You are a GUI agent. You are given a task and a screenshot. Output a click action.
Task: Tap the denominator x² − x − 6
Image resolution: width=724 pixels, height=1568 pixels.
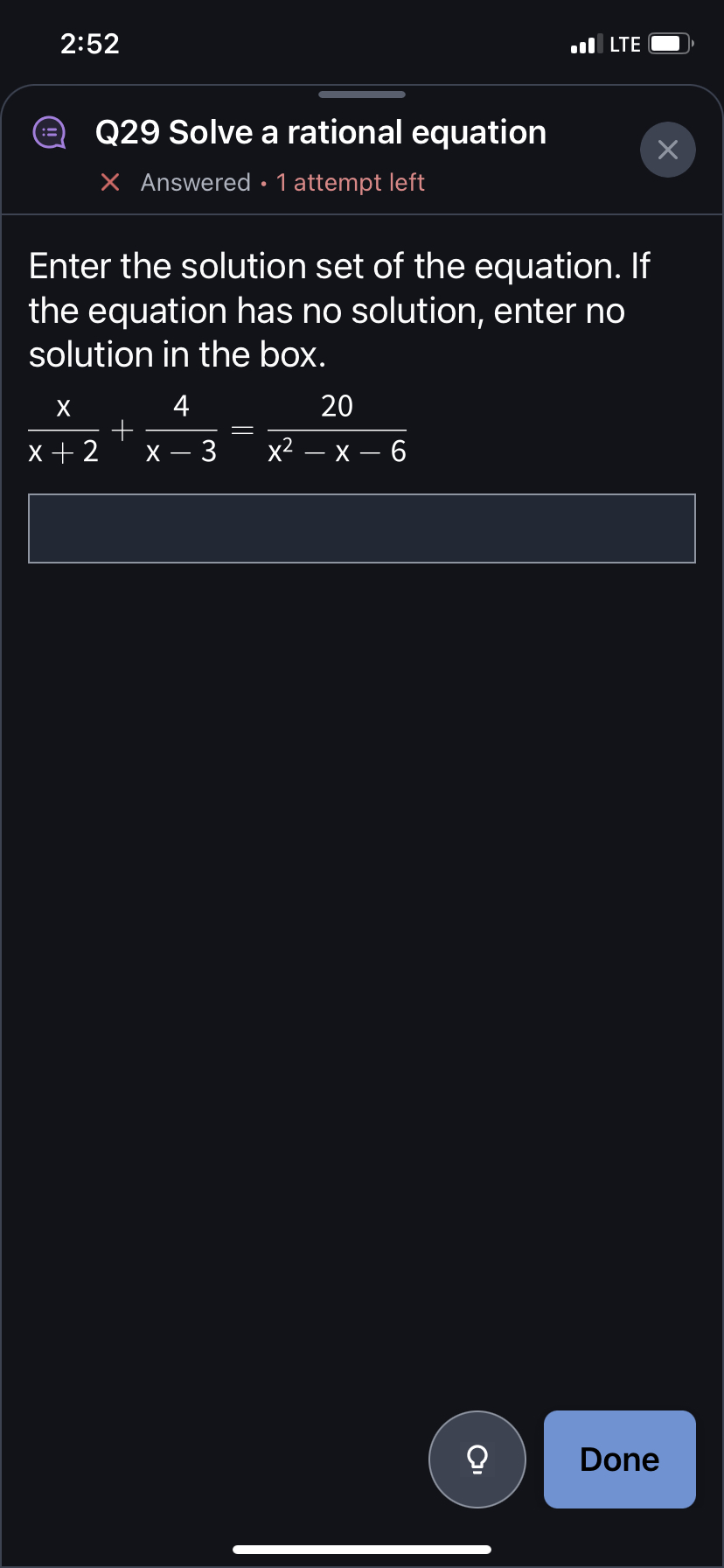pos(338,450)
